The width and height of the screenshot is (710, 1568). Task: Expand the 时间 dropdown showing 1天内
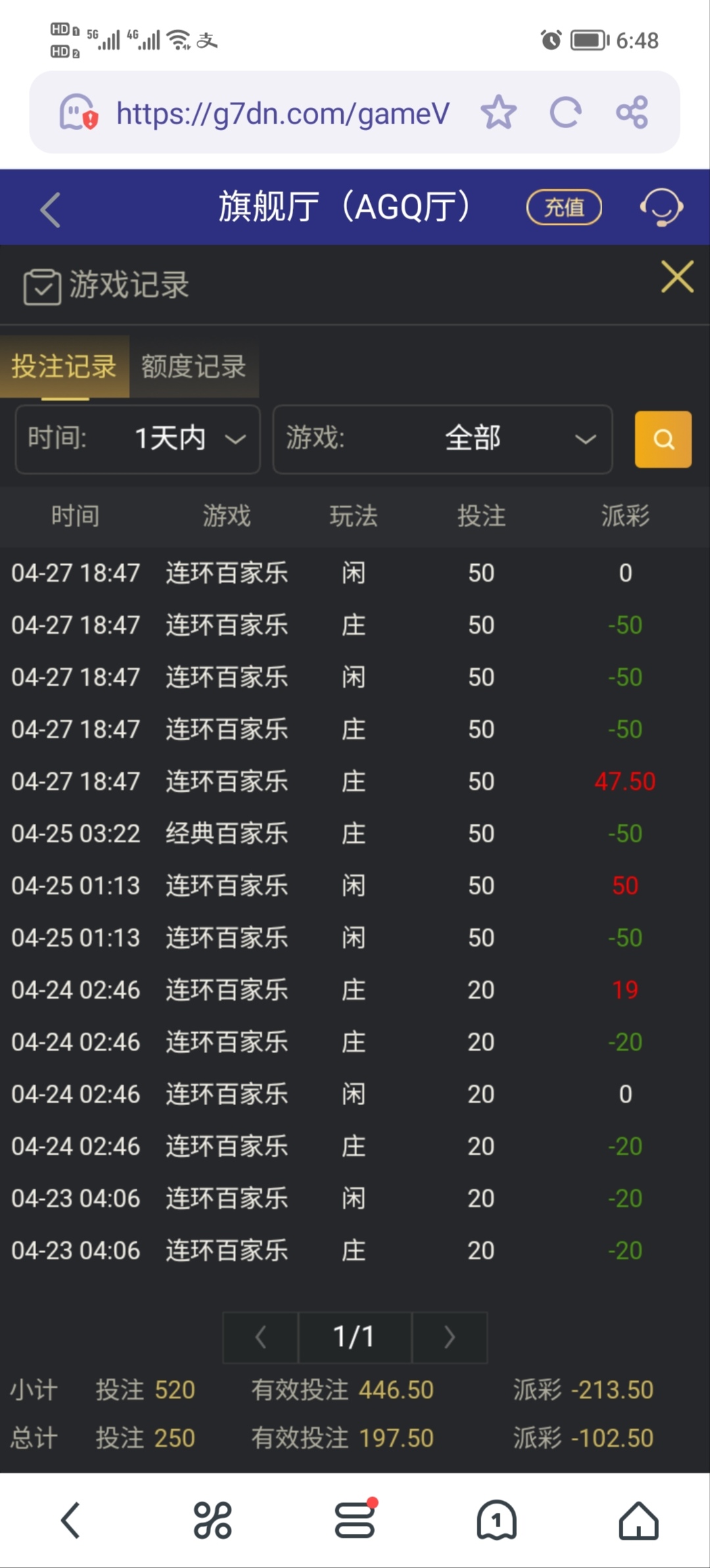point(138,439)
